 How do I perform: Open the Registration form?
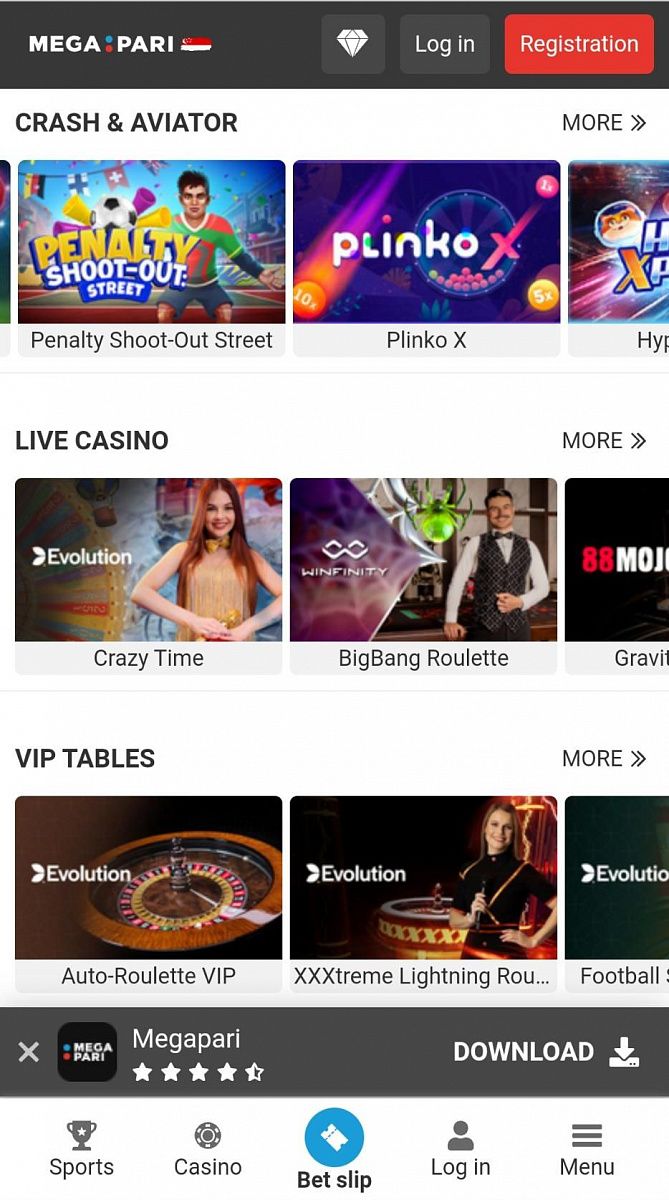click(579, 44)
